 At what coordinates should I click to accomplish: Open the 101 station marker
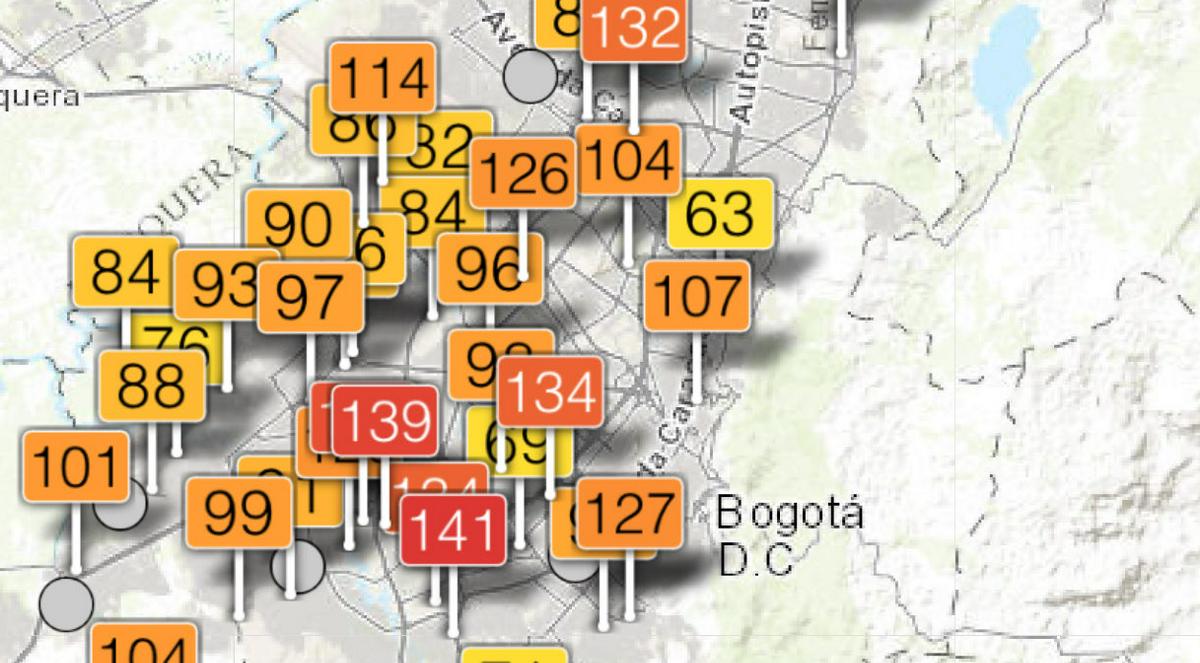coord(76,467)
